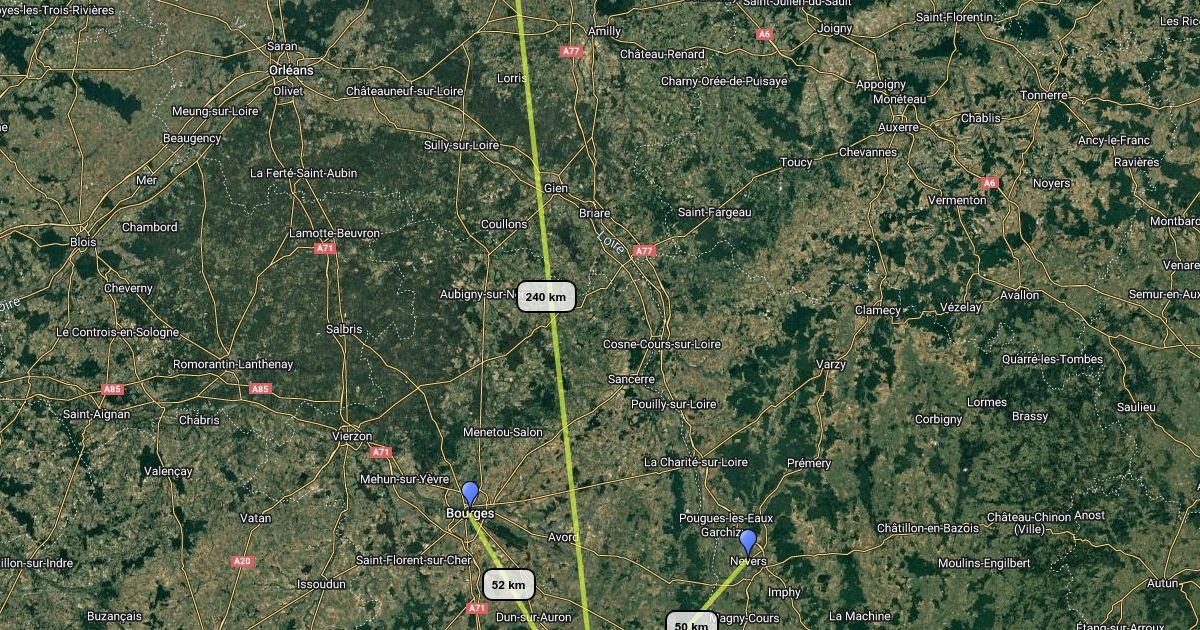1200x630 pixels.
Task: Select the blue map pin at Nevers
Action: [x=747, y=541]
